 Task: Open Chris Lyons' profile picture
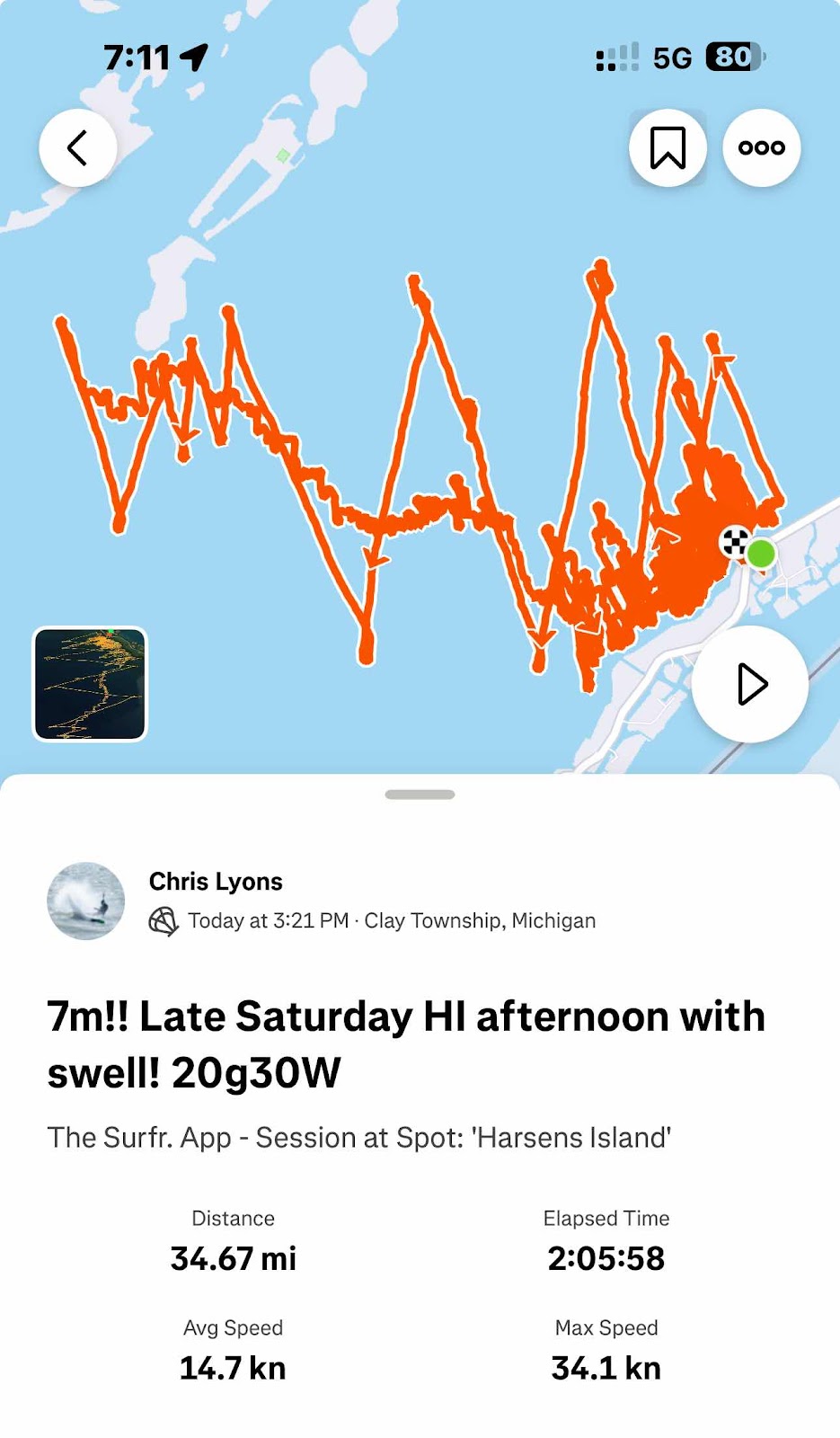click(86, 901)
